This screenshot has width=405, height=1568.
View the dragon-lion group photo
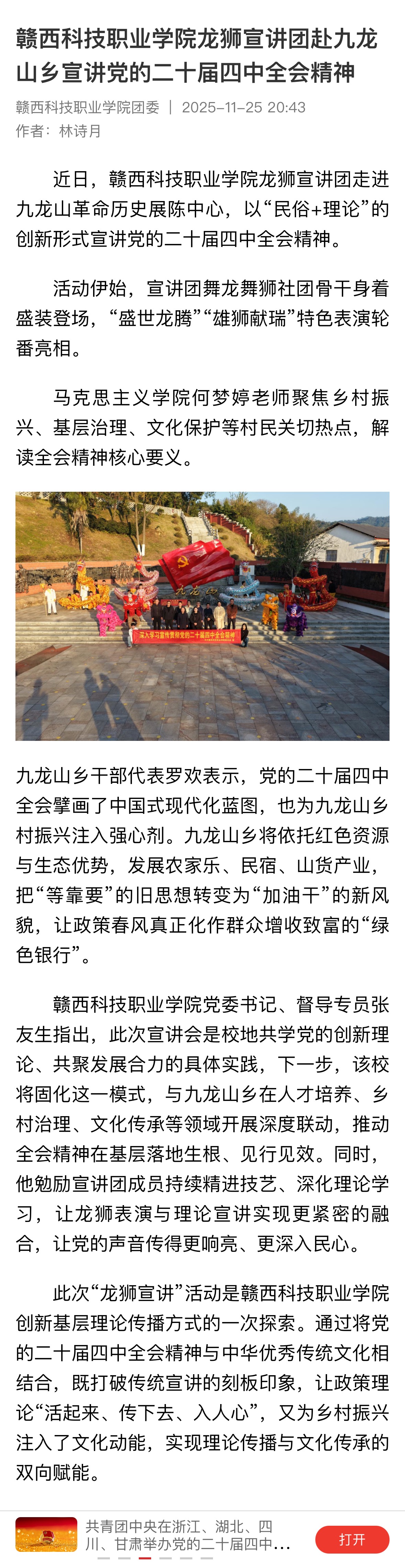(x=202, y=615)
